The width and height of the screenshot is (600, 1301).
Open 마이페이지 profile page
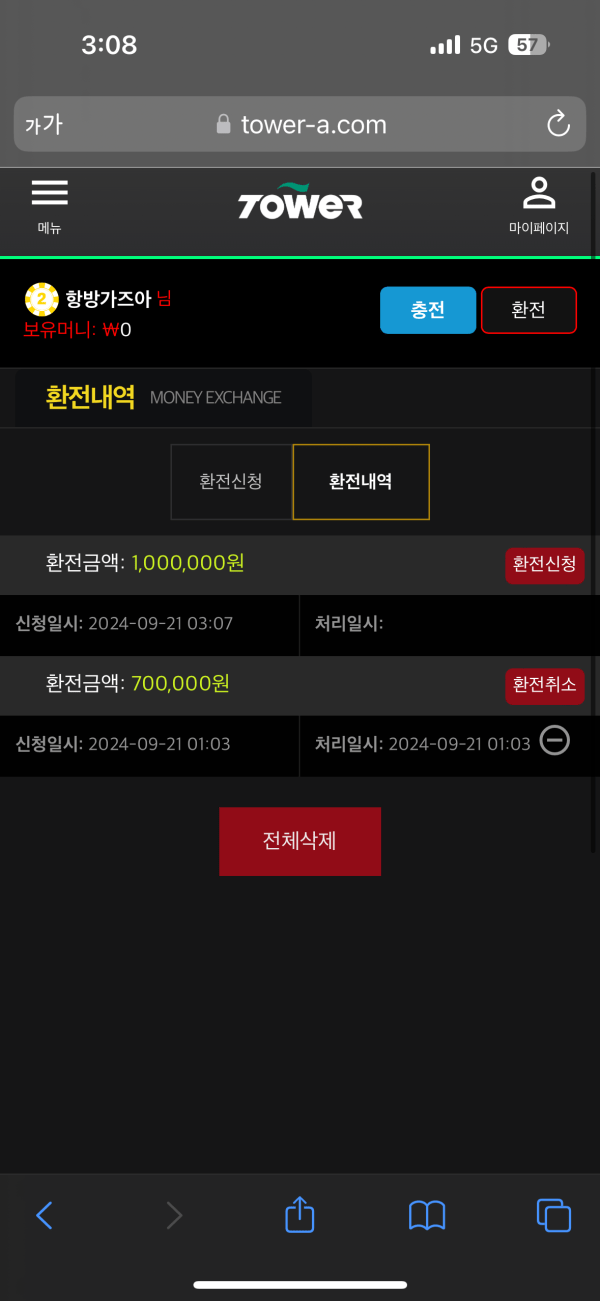pyautogui.click(x=538, y=204)
